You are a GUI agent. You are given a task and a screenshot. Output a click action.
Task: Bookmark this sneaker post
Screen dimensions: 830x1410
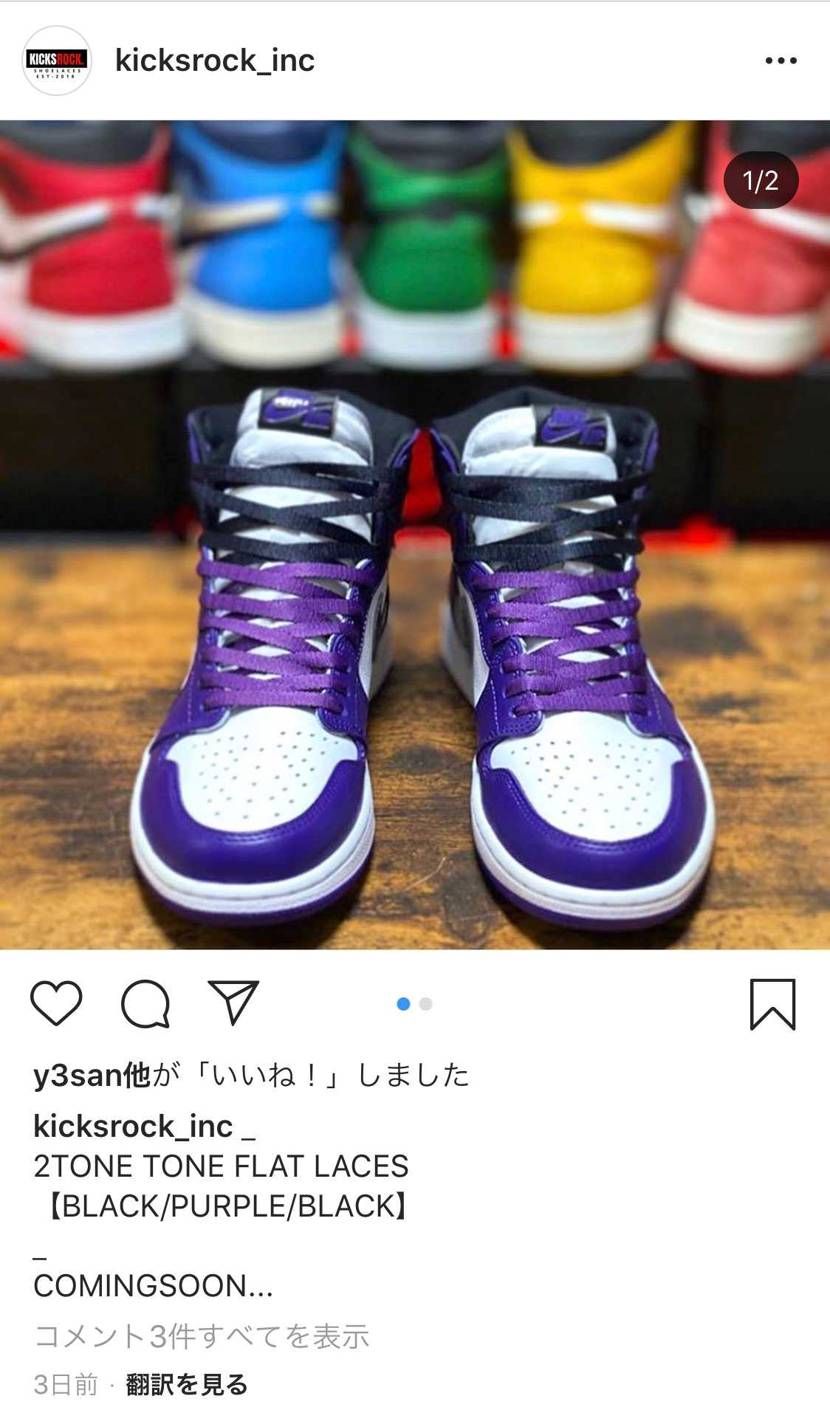(772, 1004)
